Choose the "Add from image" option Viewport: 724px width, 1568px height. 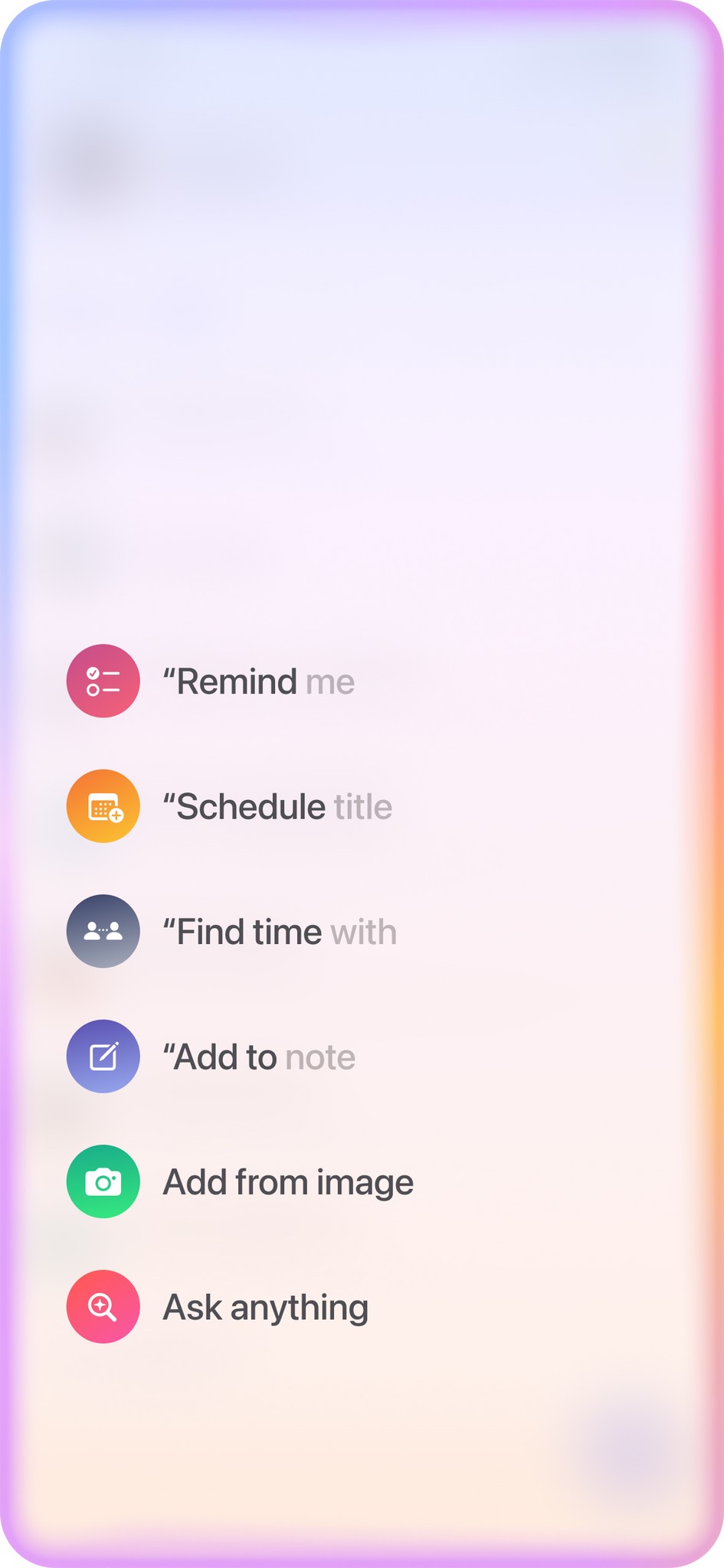click(x=287, y=1181)
